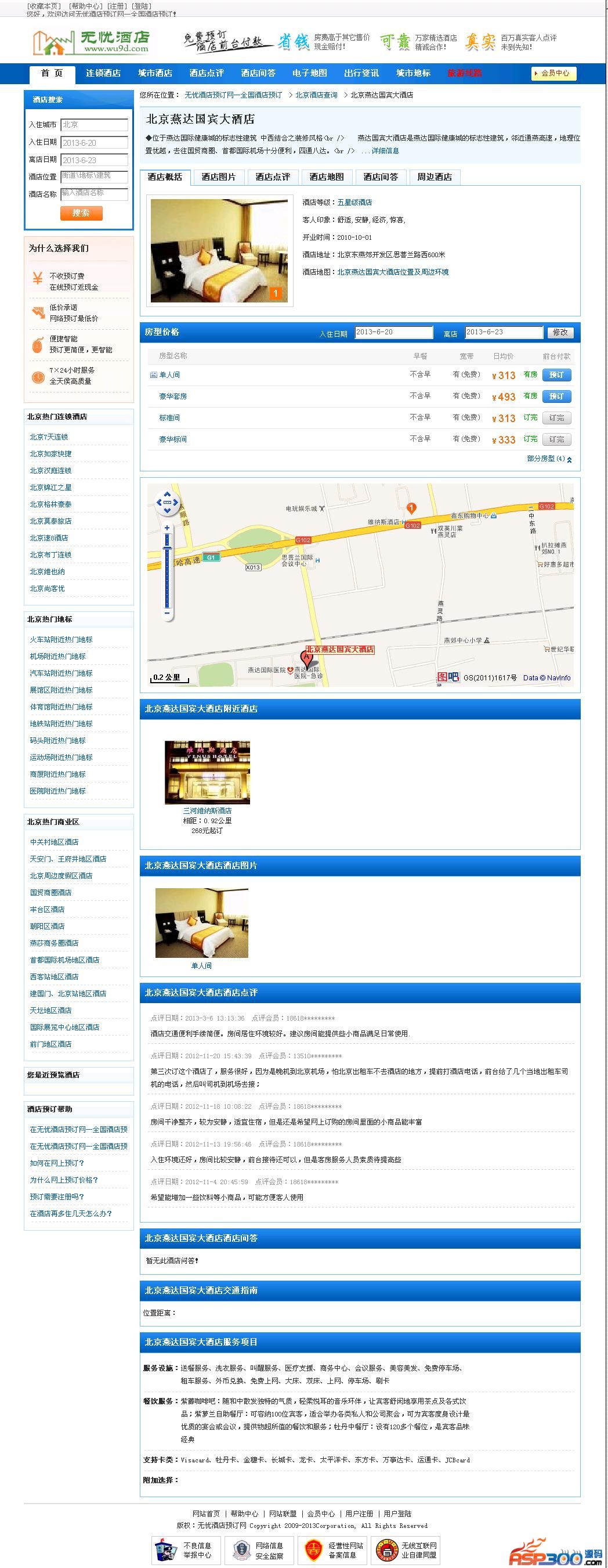Focus the 酒店名称 search field
This screenshot has width=608, height=1568.
pos(95,194)
